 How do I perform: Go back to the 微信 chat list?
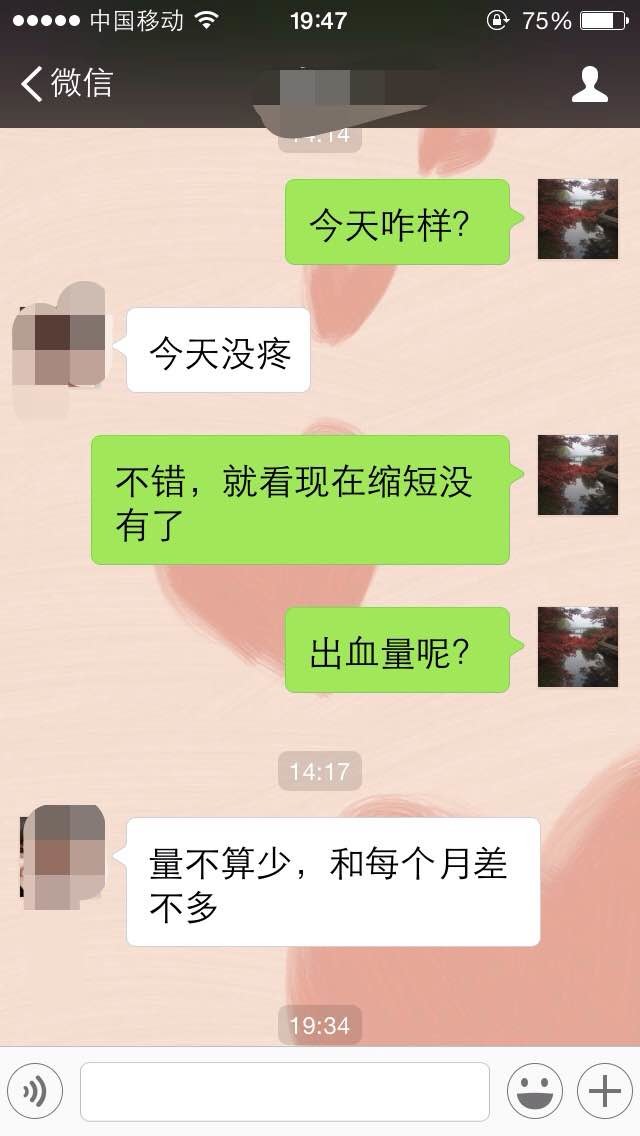66,84
